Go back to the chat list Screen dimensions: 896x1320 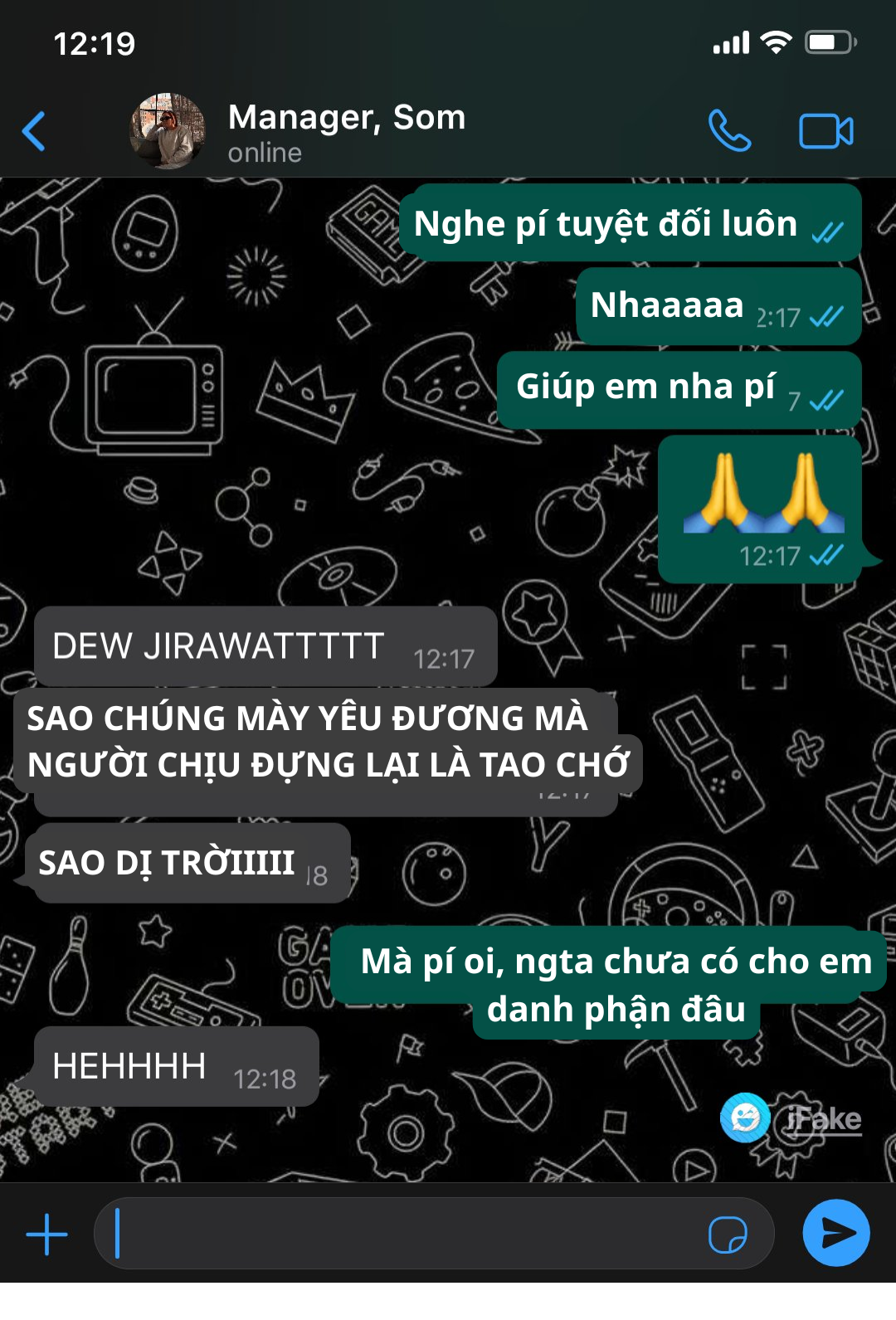(x=34, y=131)
